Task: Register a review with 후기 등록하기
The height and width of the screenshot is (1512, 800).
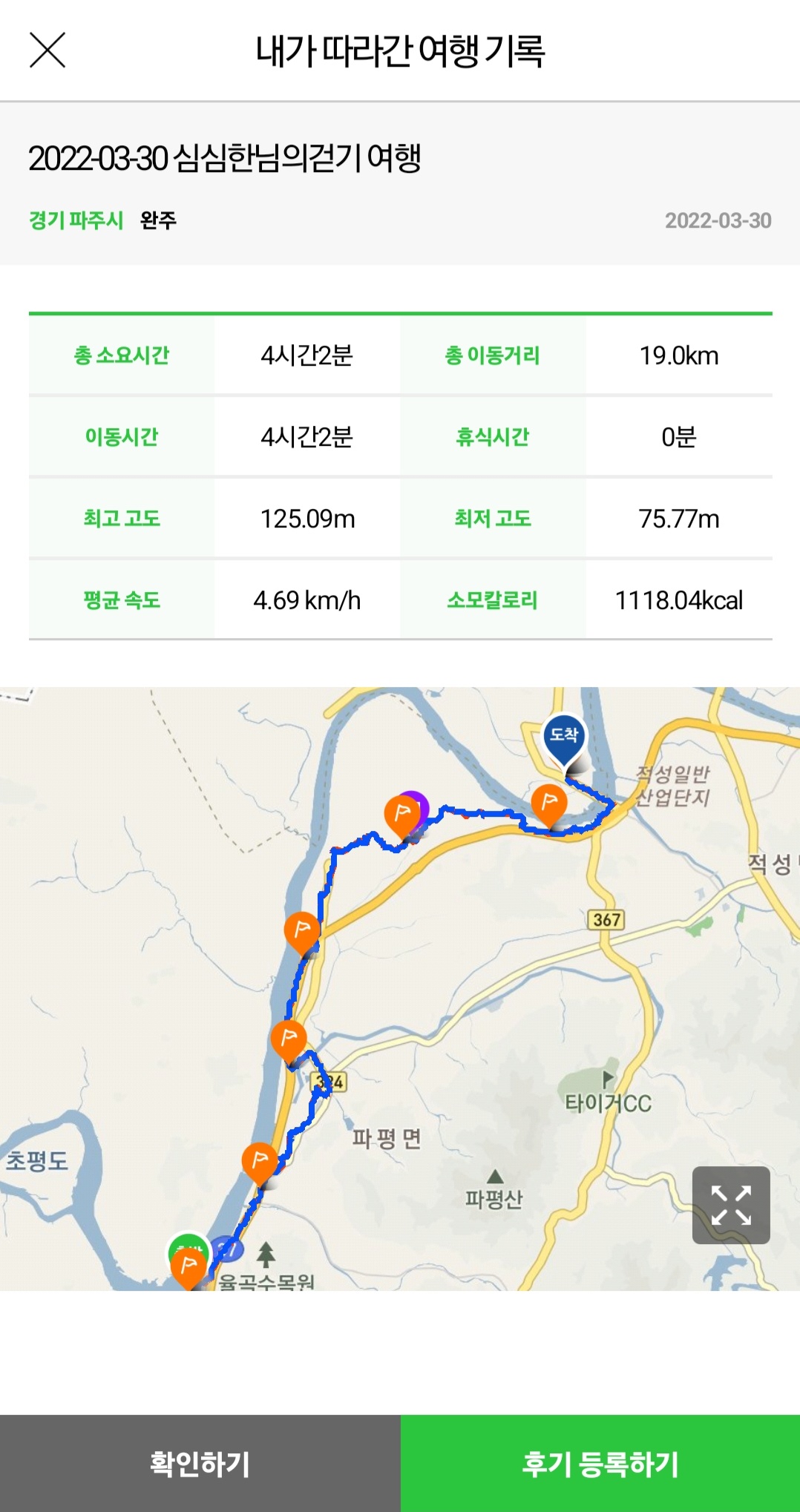Action: click(600, 1463)
